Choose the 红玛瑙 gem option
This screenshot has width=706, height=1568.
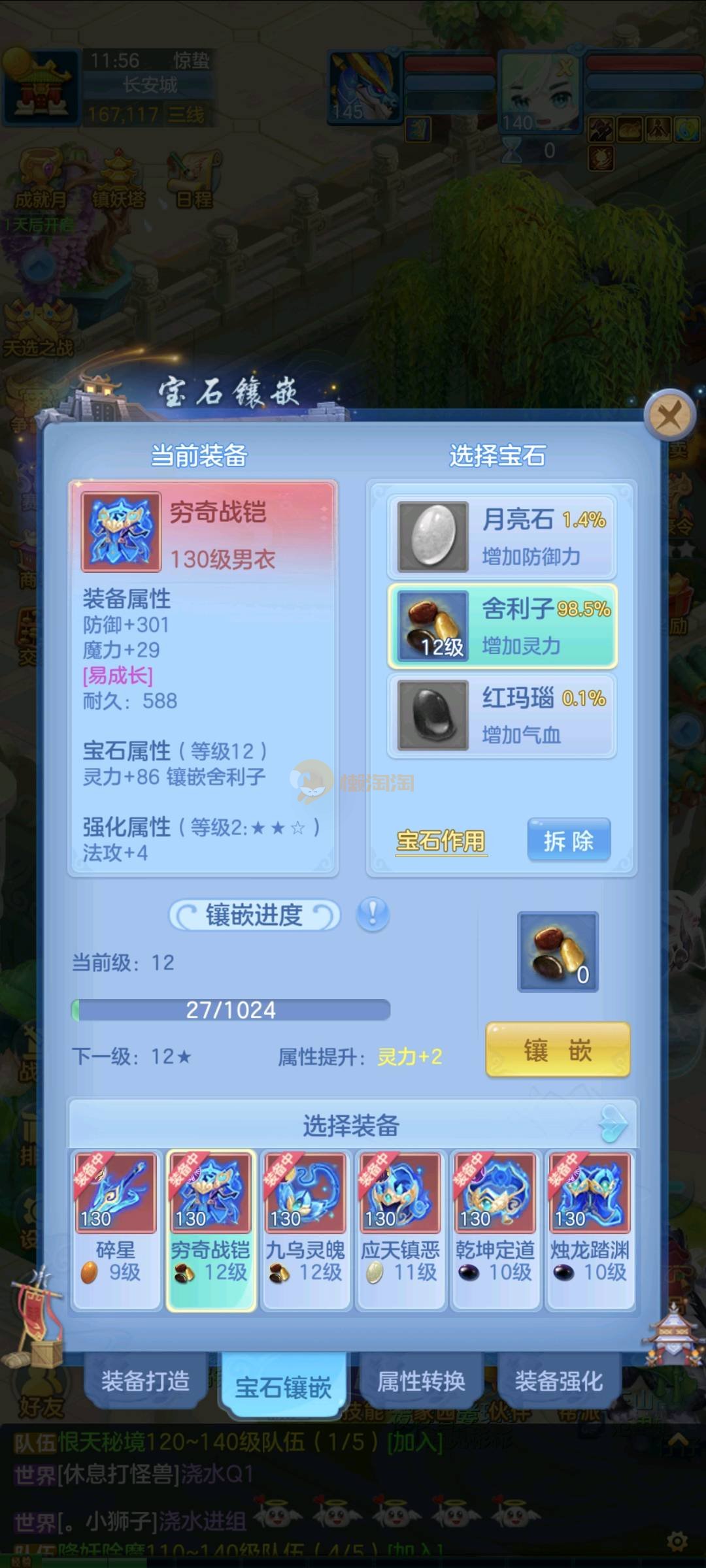click(502, 715)
